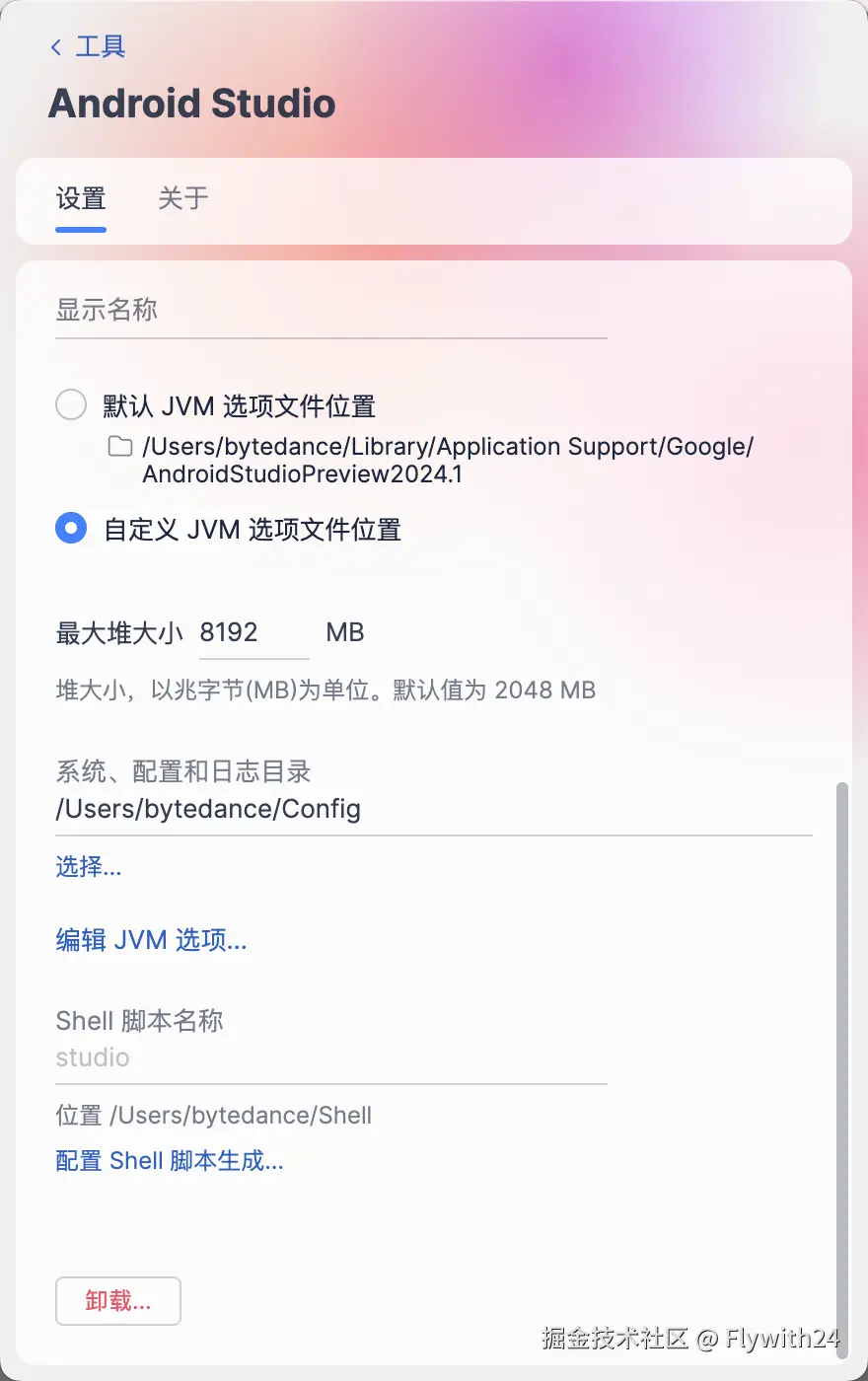Image resolution: width=868 pixels, height=1381 pixels.
Task: Open the 选择... directory picker link
Action: pos(89,867)
